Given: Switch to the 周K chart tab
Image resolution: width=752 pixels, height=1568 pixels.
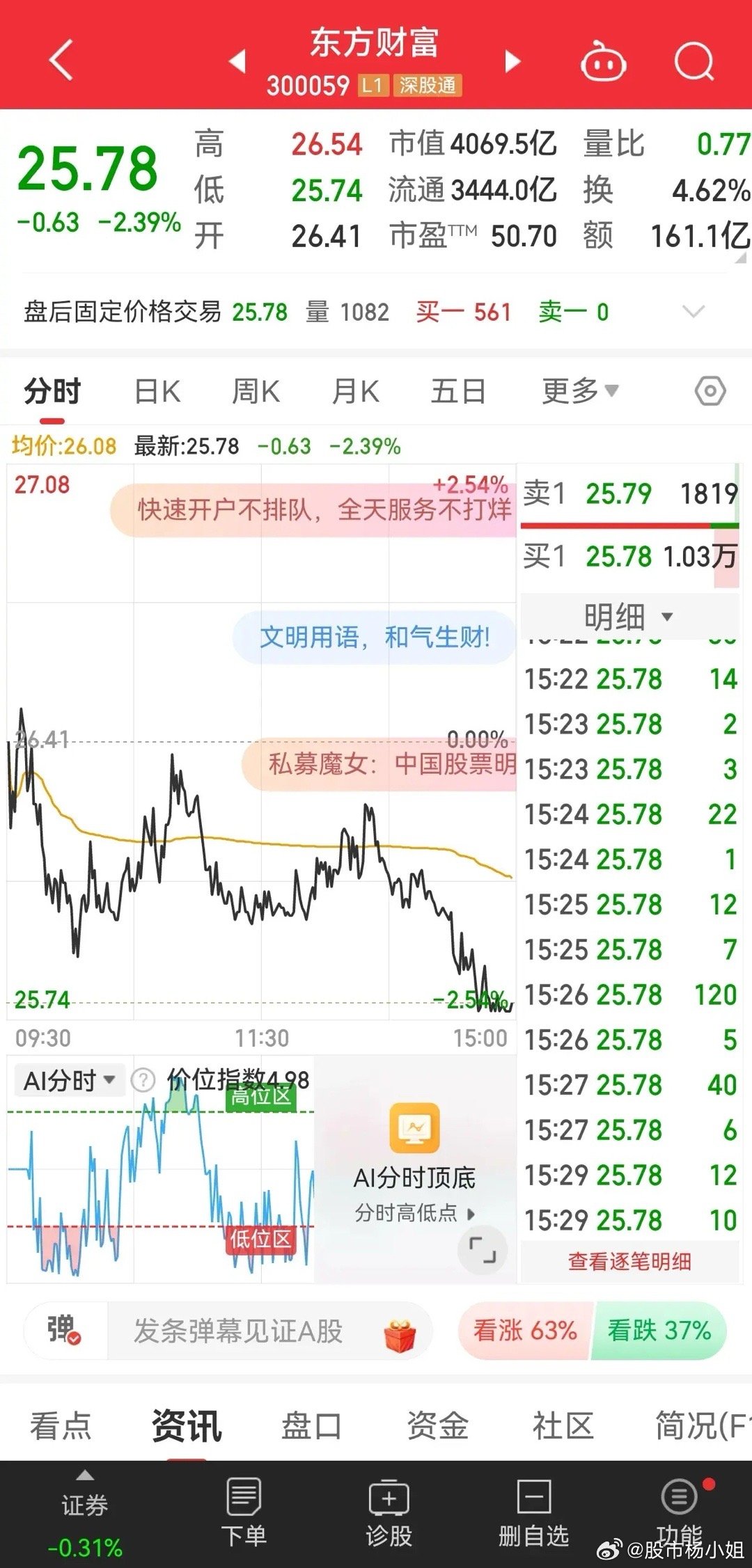Looking at the screenshot, I should [x=256, y=391].
